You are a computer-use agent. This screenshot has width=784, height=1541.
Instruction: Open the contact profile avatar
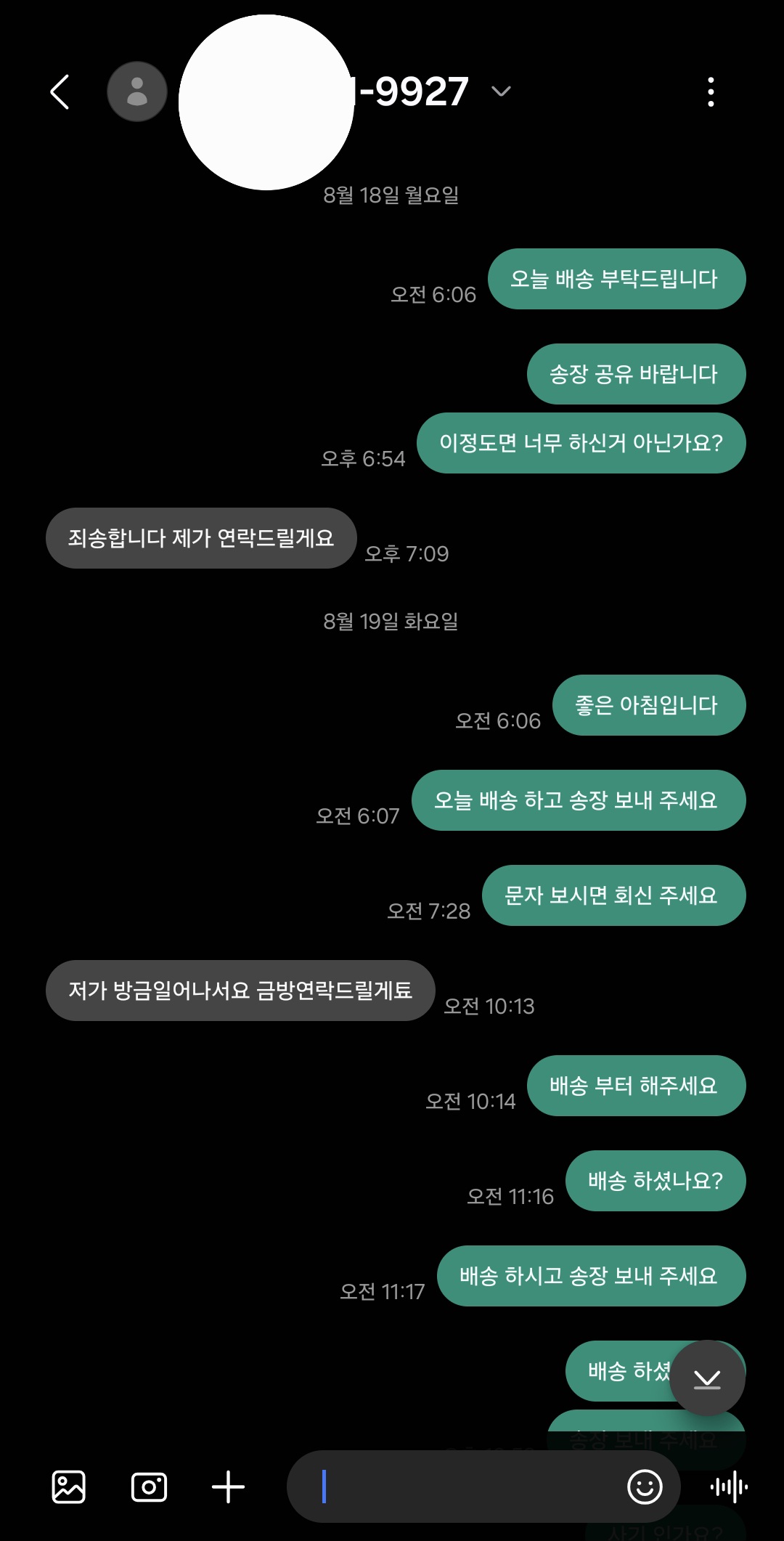[136, 92]
